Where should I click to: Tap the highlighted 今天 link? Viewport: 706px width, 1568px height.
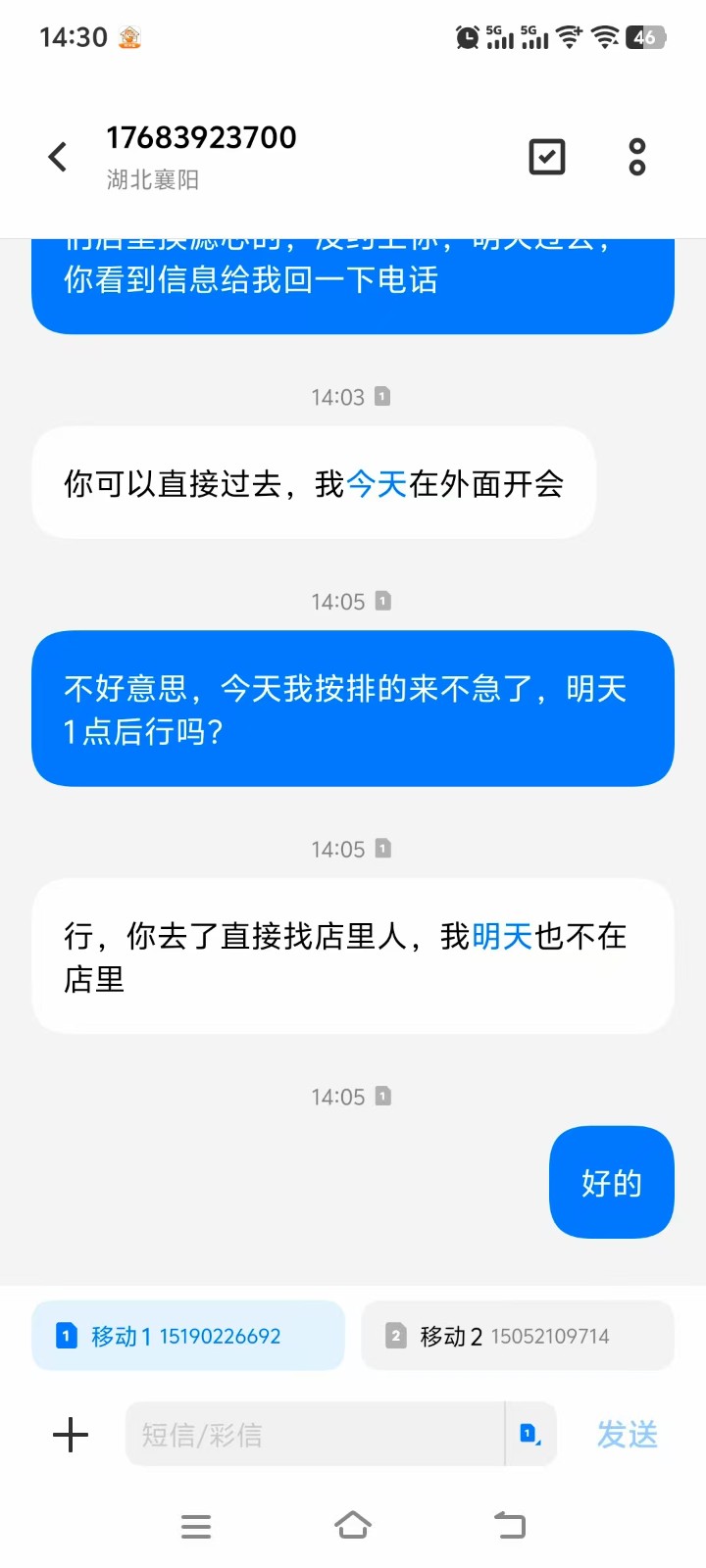[x=377, y=483]
